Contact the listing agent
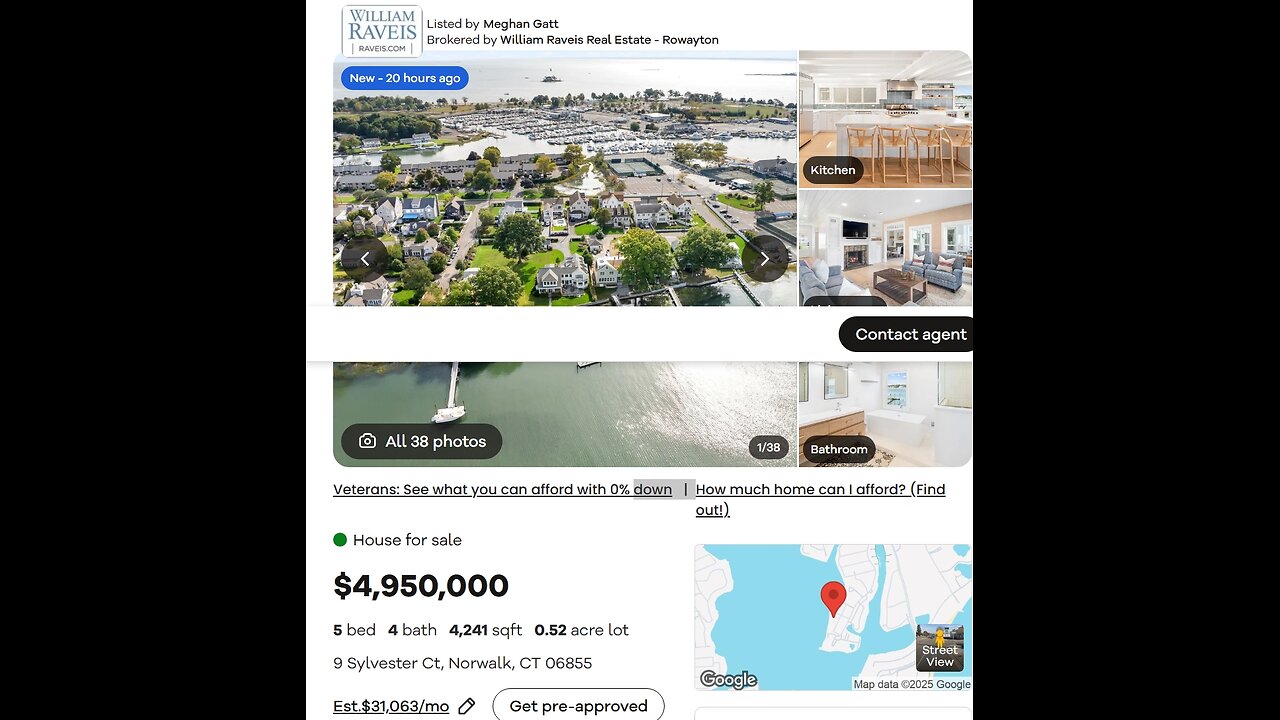1280x720 pixels. (909, 334)
